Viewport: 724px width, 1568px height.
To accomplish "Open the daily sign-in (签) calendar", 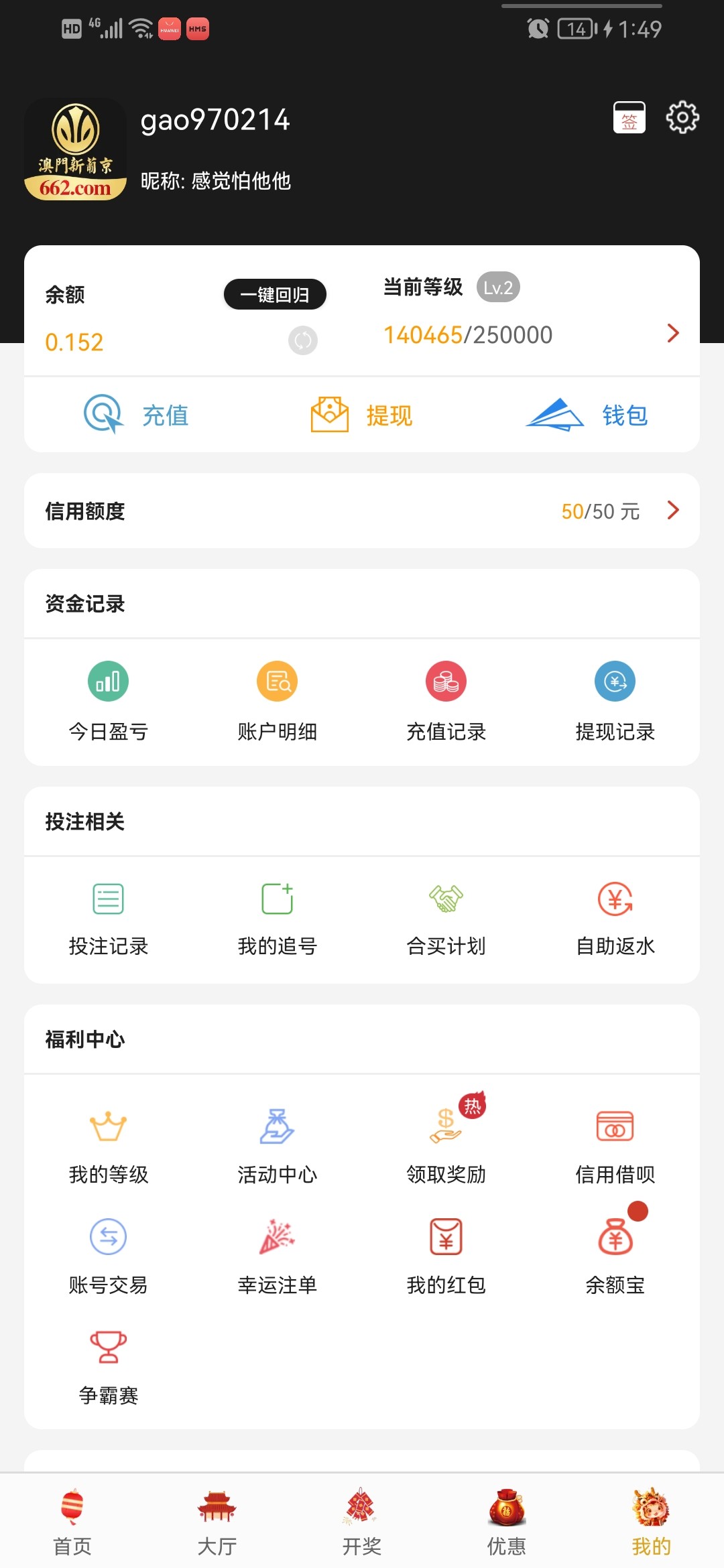I will coord(629,118).
